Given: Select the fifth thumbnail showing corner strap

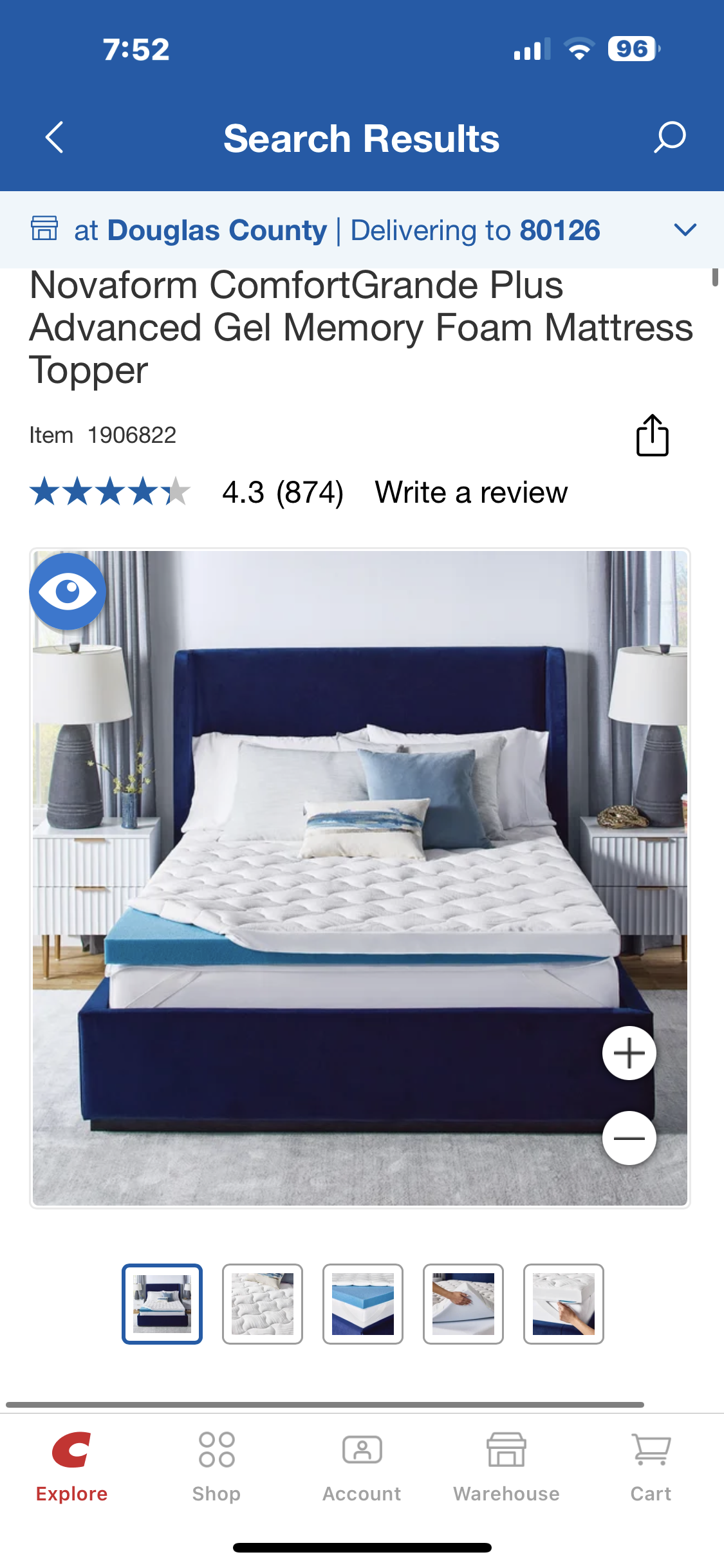Looking at the screenshot, I should click(564, 1303).
